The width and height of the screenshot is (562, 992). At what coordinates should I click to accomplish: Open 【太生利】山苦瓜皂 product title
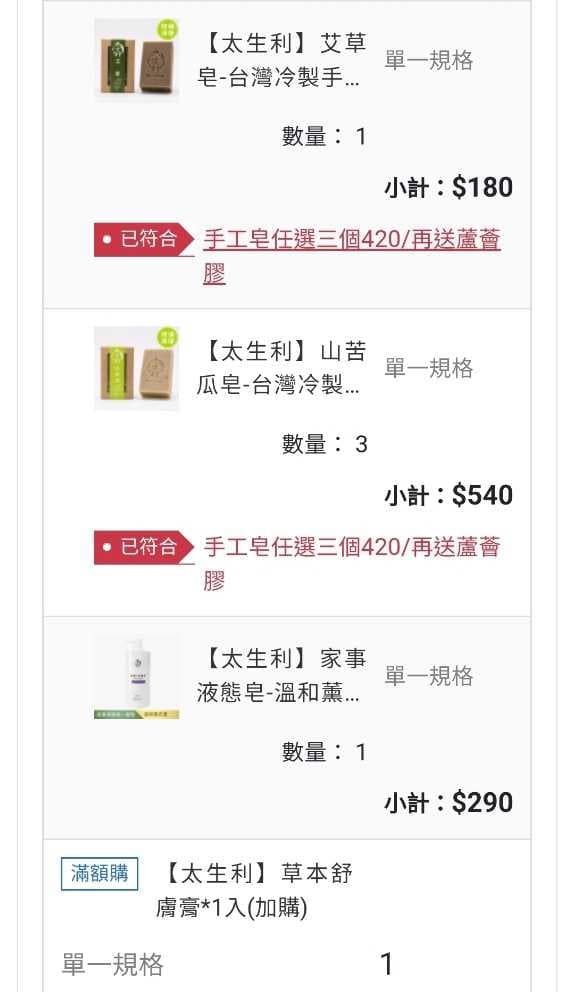pos(281,369)
